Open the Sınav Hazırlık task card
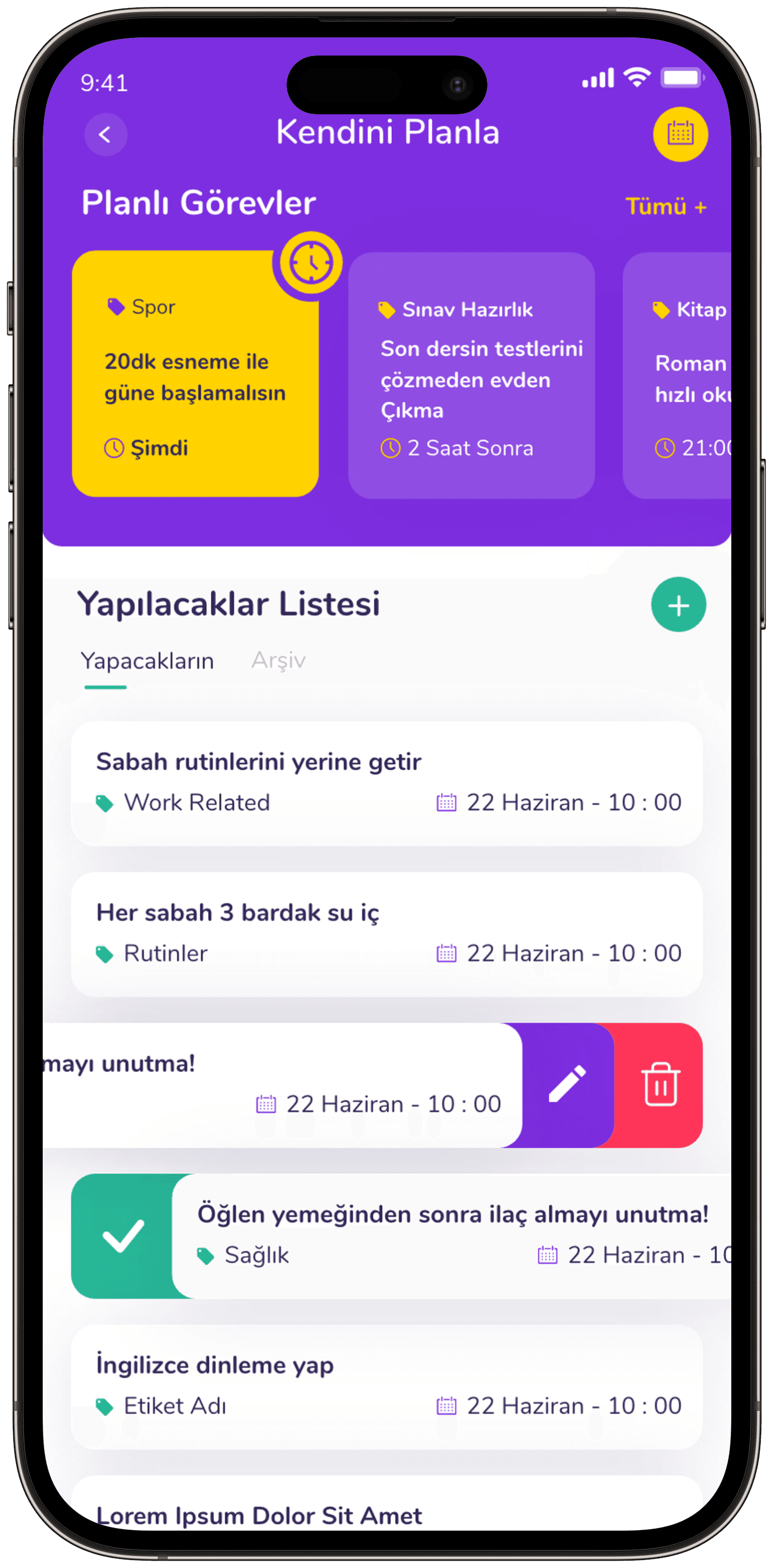This screenshot has width=774, height=1568. tap(471, 375)
